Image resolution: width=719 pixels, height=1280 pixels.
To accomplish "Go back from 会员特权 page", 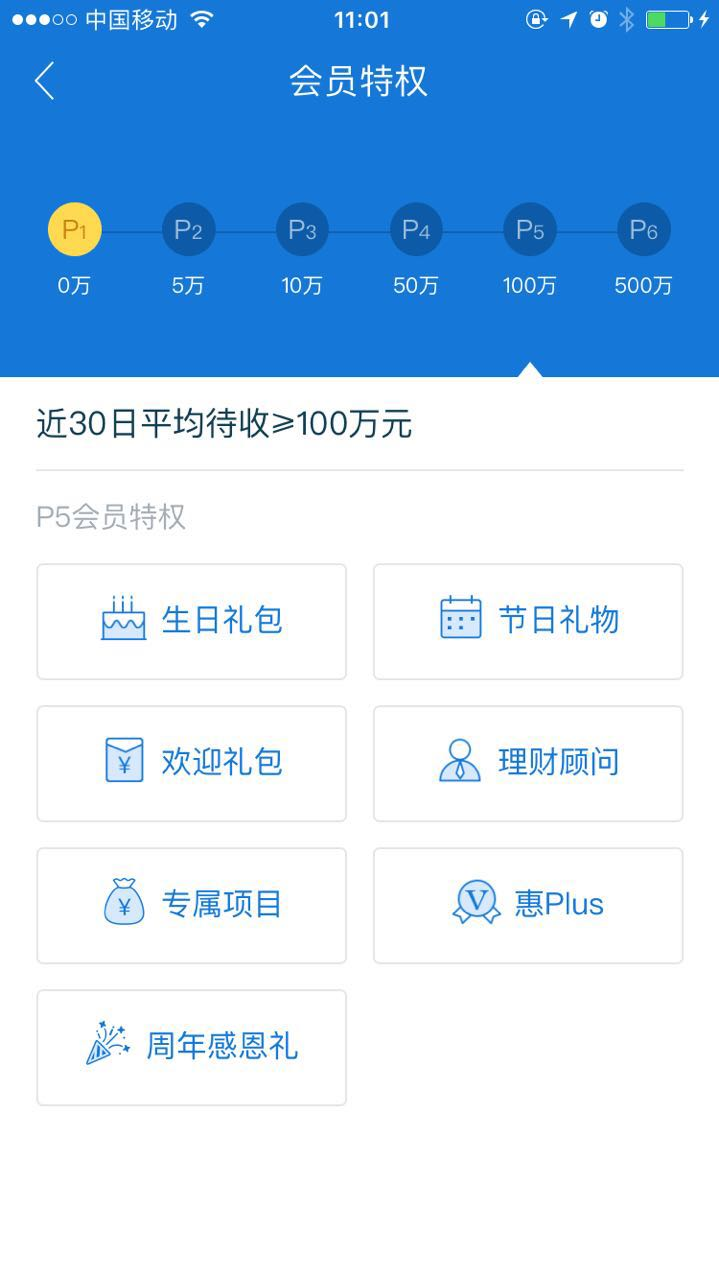I will [x=44, y=81].
